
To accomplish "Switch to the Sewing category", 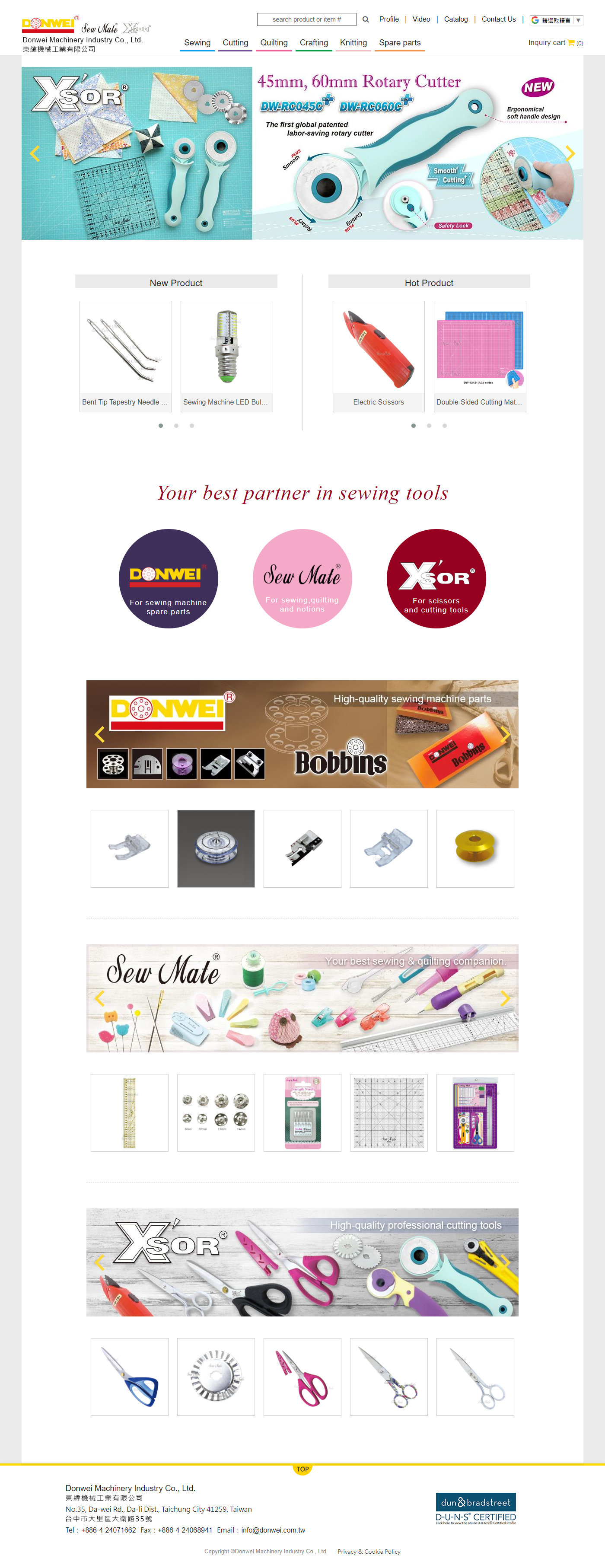I will pyautogui.click(x=197, y=43).
